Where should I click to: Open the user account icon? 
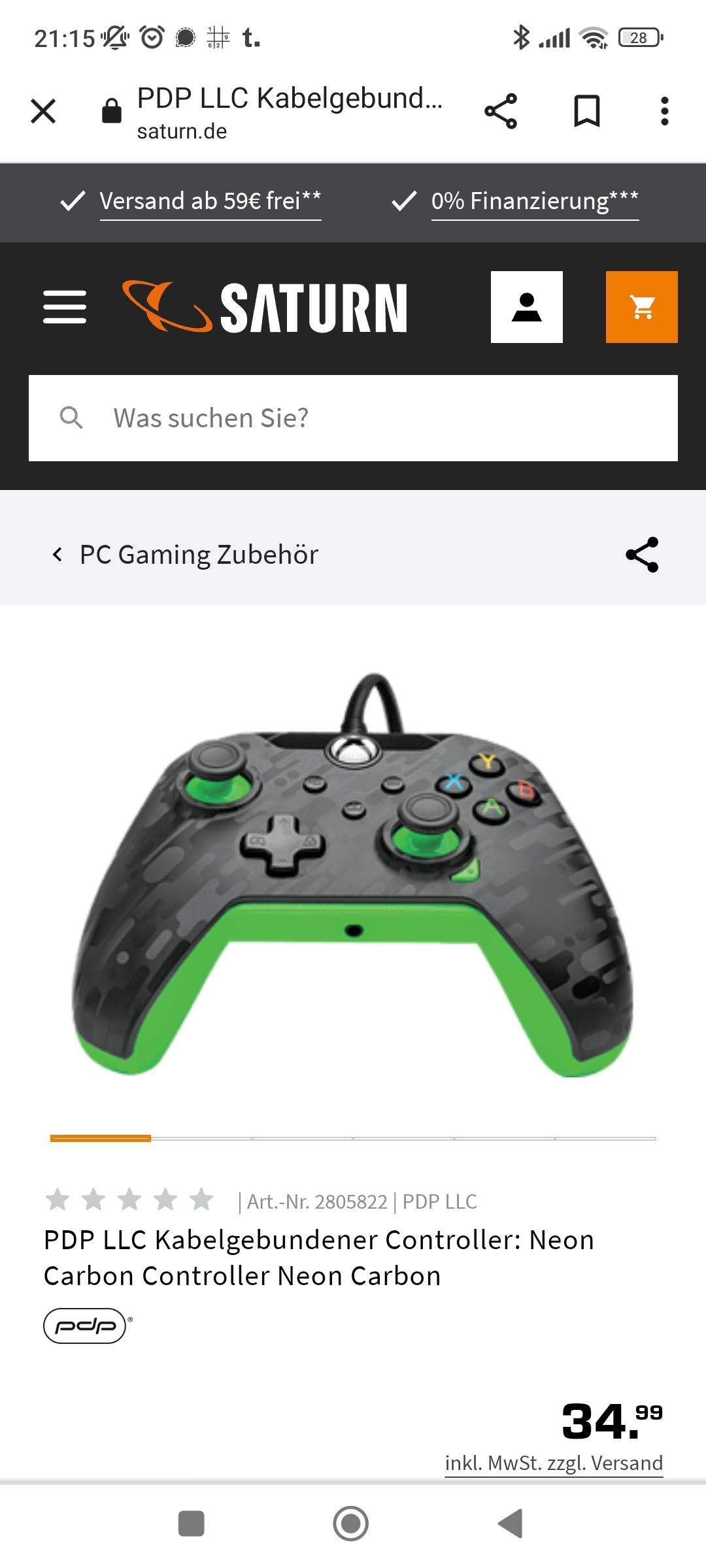point(526,307)
